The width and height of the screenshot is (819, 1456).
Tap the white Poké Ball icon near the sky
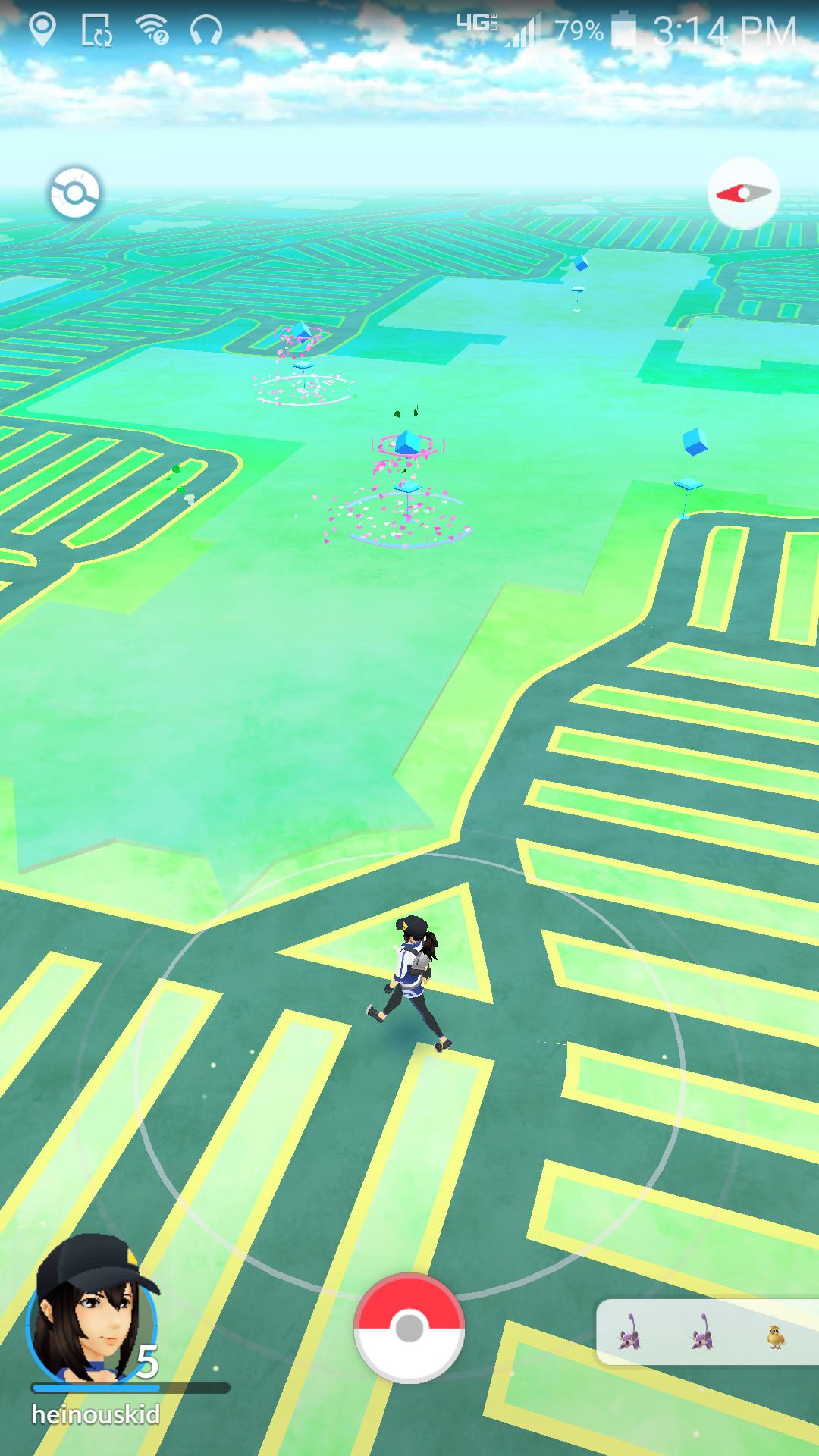click(x=74, y=193)
